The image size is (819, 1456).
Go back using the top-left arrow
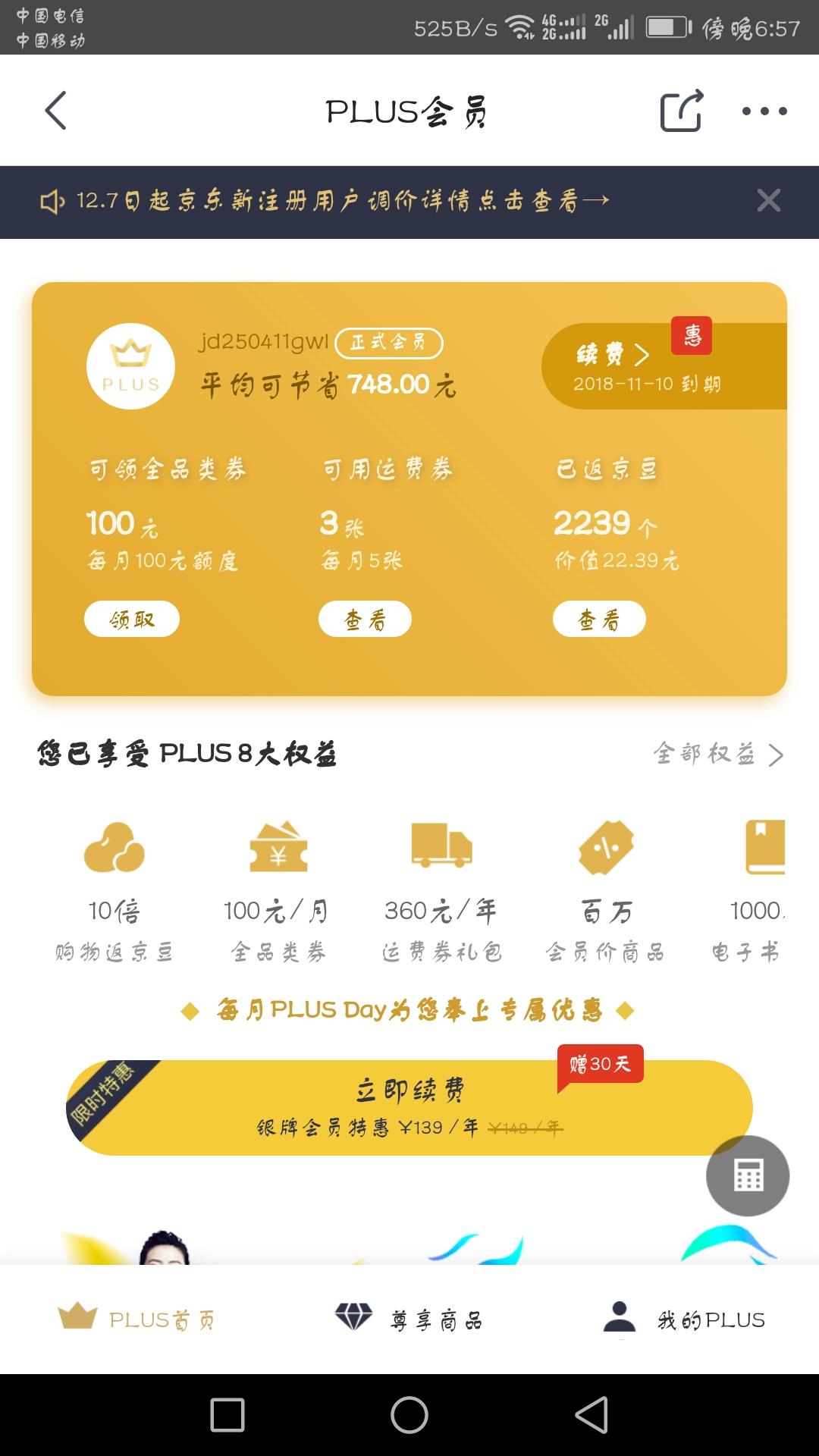56,111
